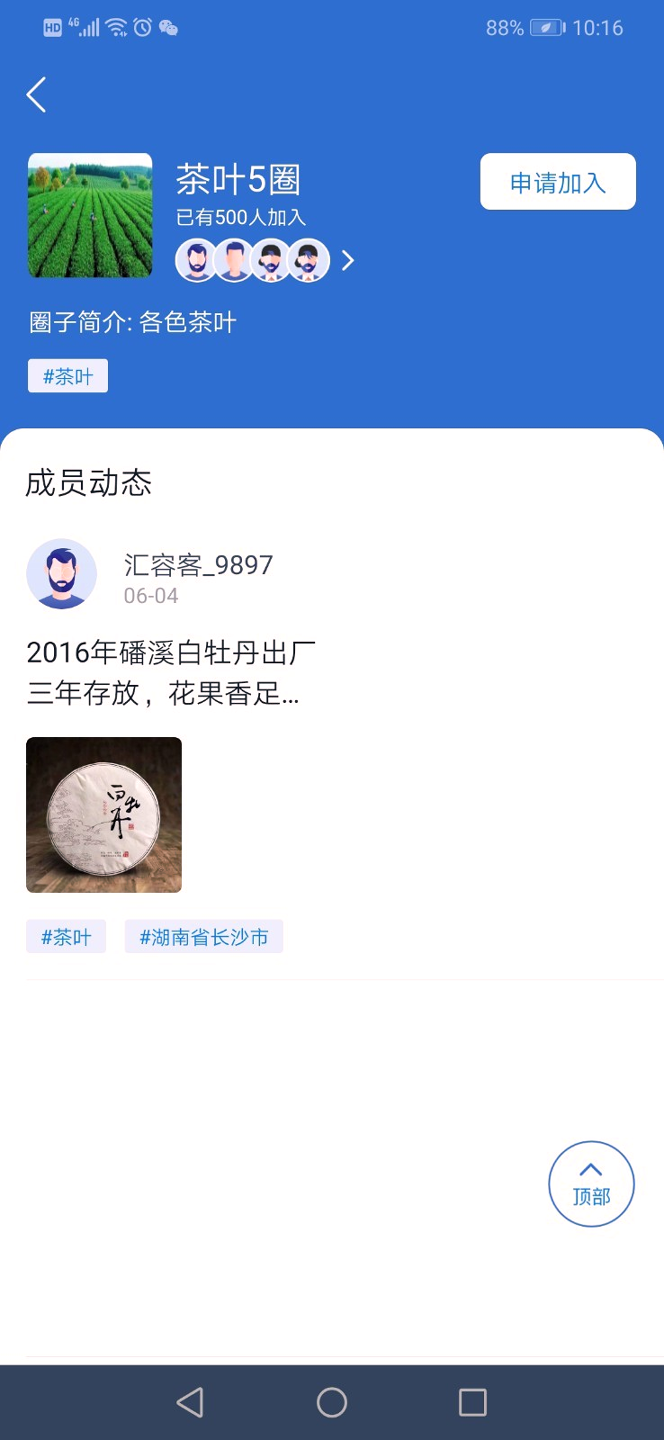Open the circle's tea field cover image
The image size is (664, 1440).
click(90, 215)
